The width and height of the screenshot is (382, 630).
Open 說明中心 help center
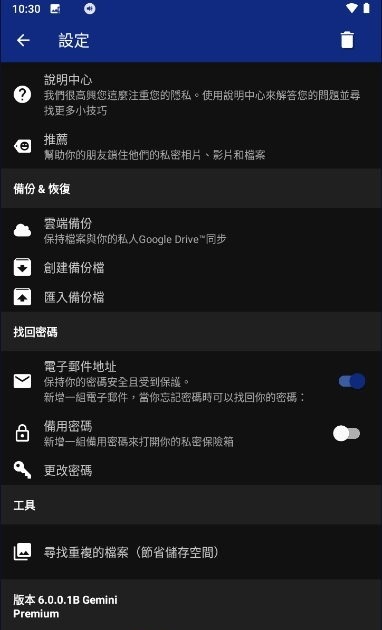(191, 95)
